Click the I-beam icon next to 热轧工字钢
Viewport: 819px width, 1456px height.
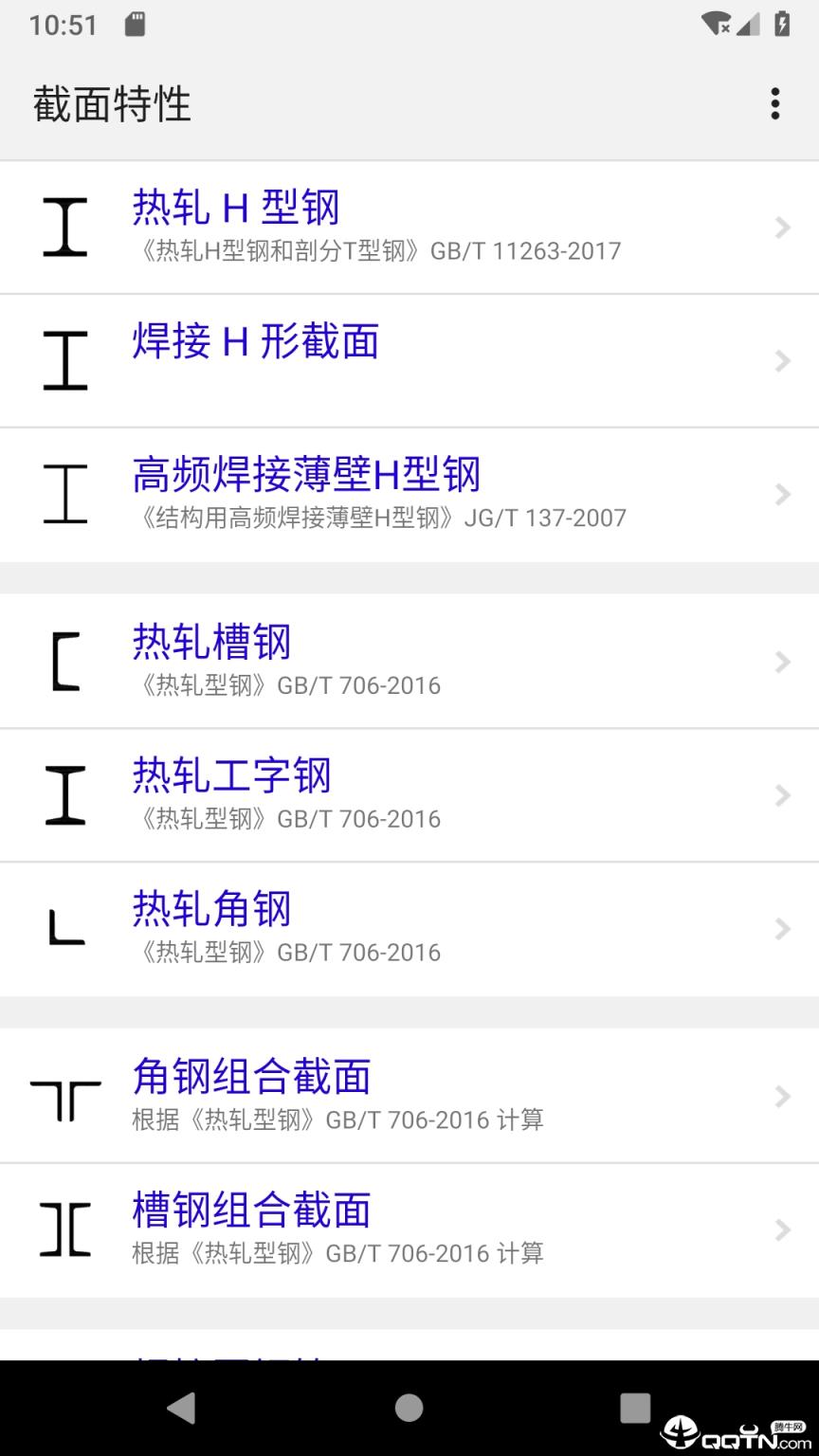(64, 795)
